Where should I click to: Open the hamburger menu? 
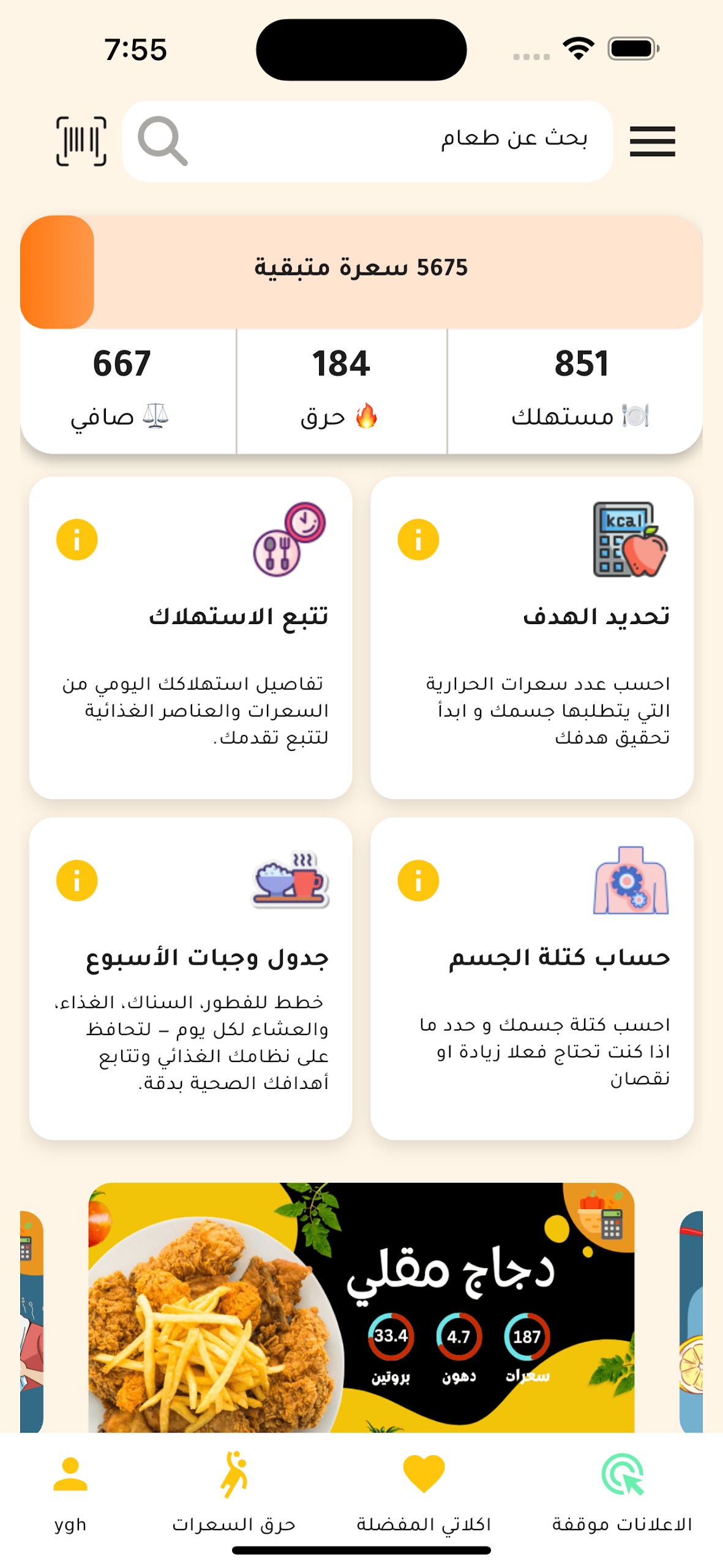[x=651, y=140]
